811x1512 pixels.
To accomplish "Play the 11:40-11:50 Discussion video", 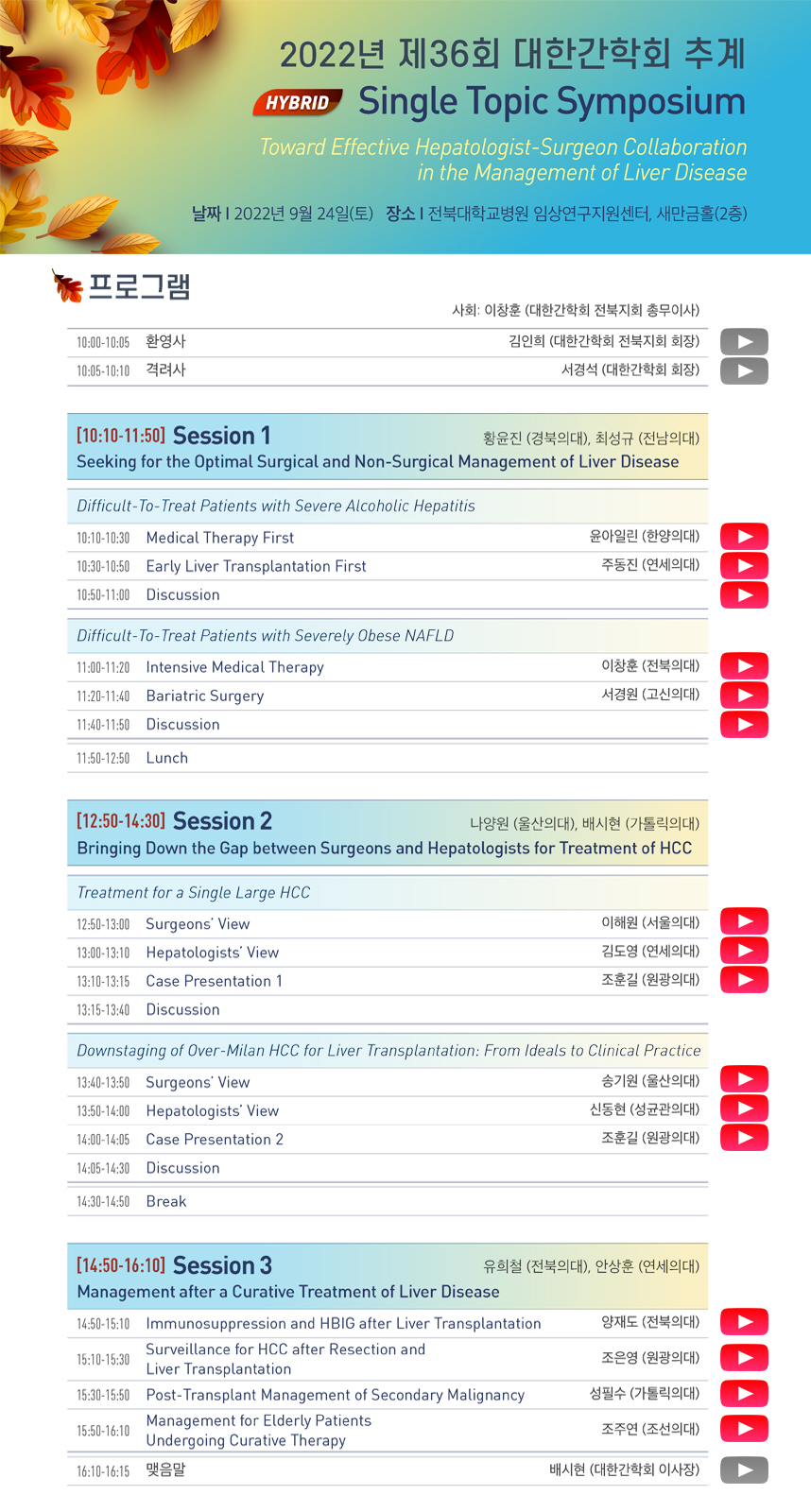I will tap(744, 725).
